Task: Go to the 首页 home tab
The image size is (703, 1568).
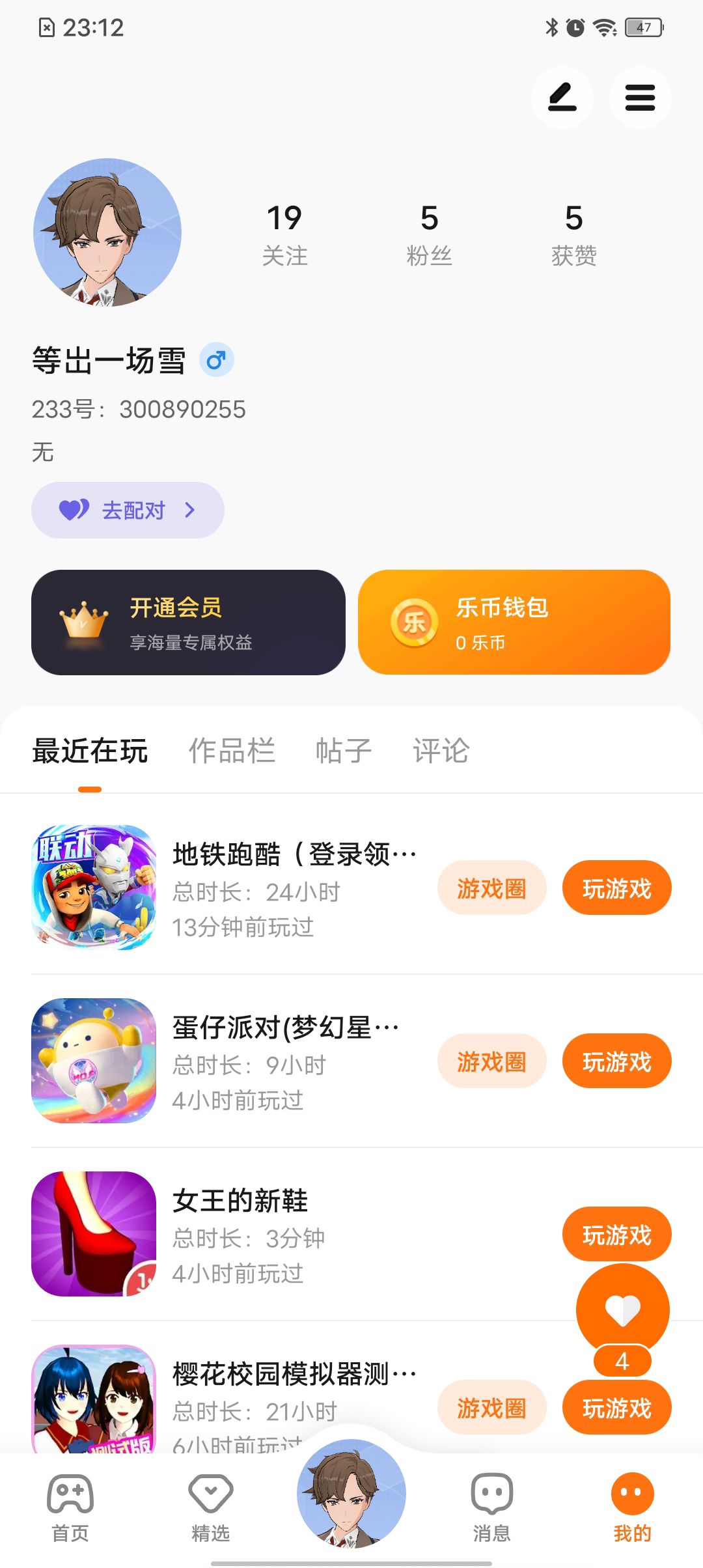Action: pyautogui.click(x=70, y=1504)
